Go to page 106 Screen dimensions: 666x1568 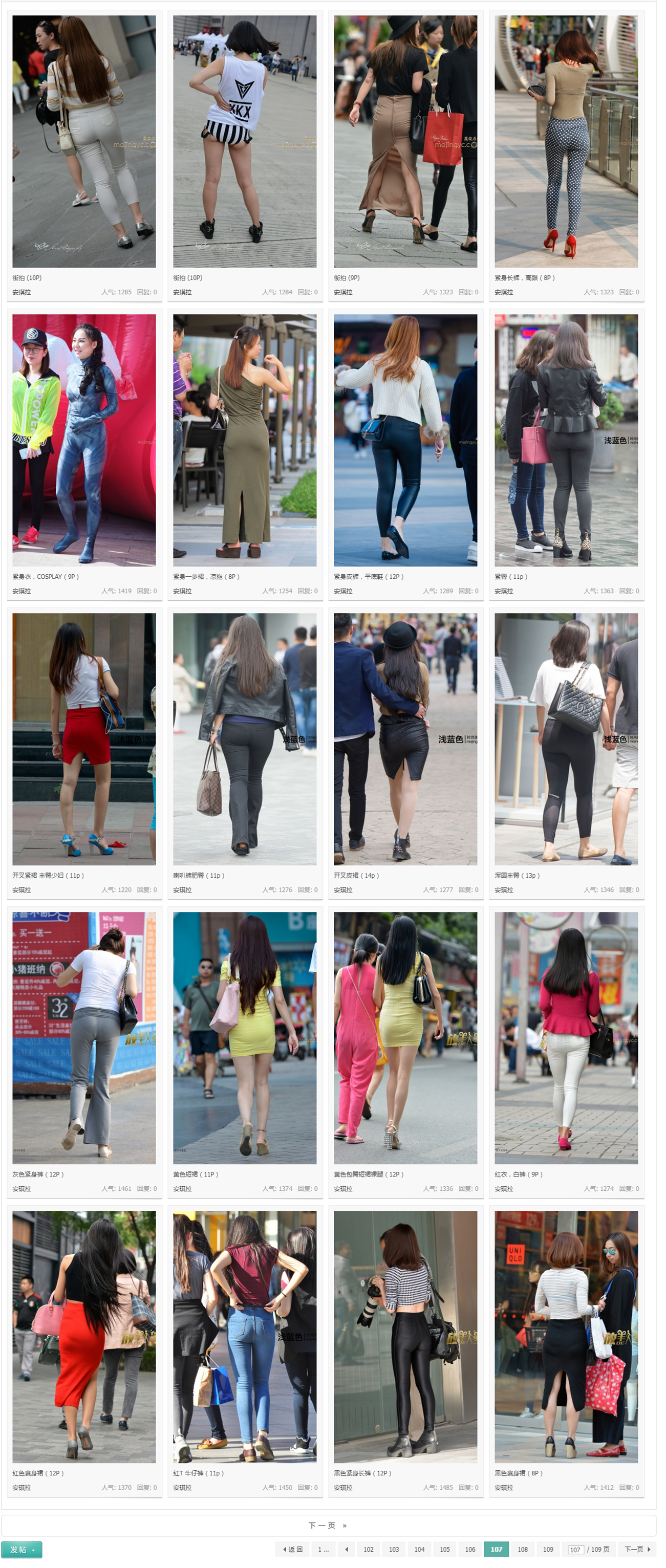[470, 1549]
